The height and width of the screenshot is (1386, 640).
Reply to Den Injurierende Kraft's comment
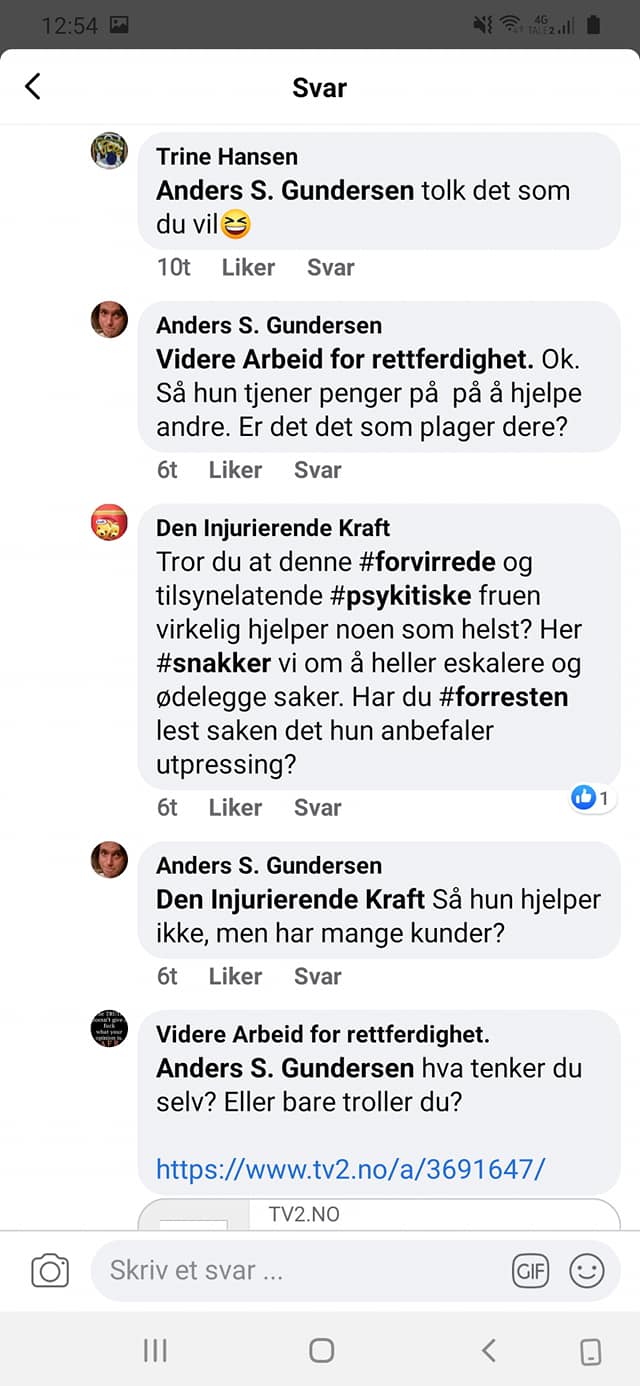coord(317,807)
